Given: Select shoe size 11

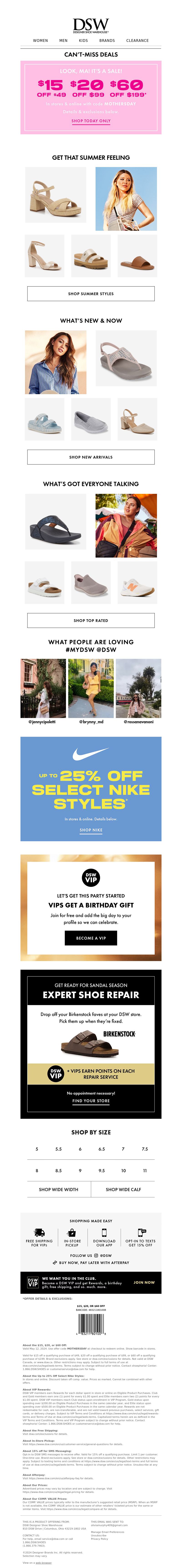Looking at the screenshot, I should 145,1170.
